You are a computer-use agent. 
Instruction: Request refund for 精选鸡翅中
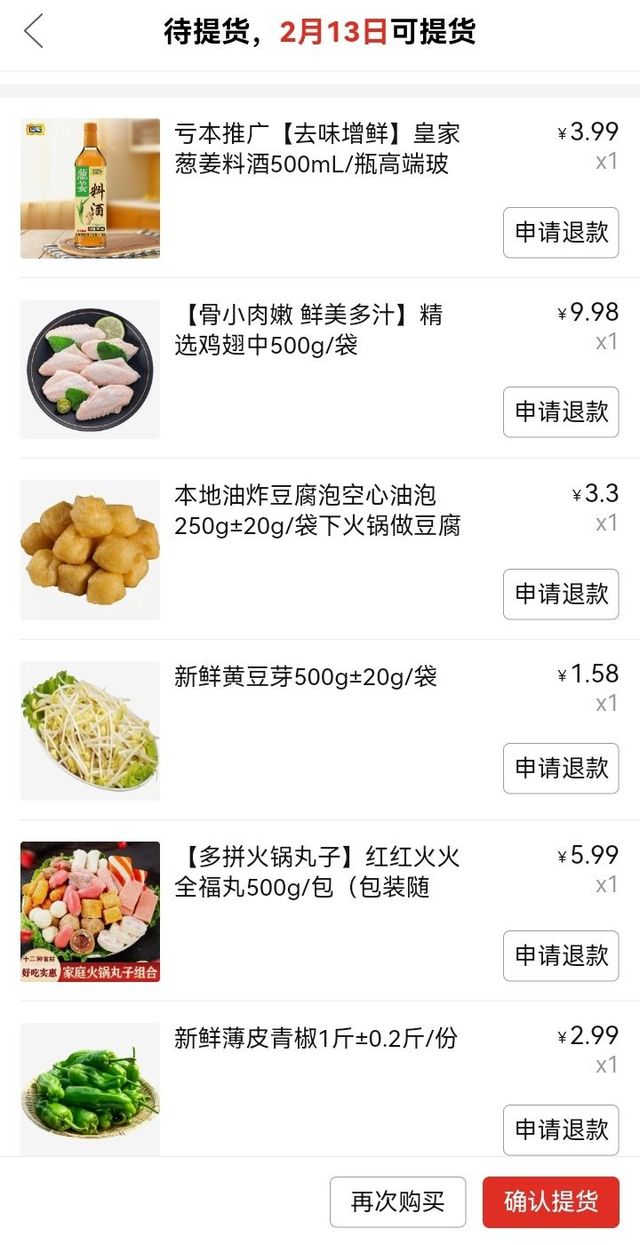(560, 411)
